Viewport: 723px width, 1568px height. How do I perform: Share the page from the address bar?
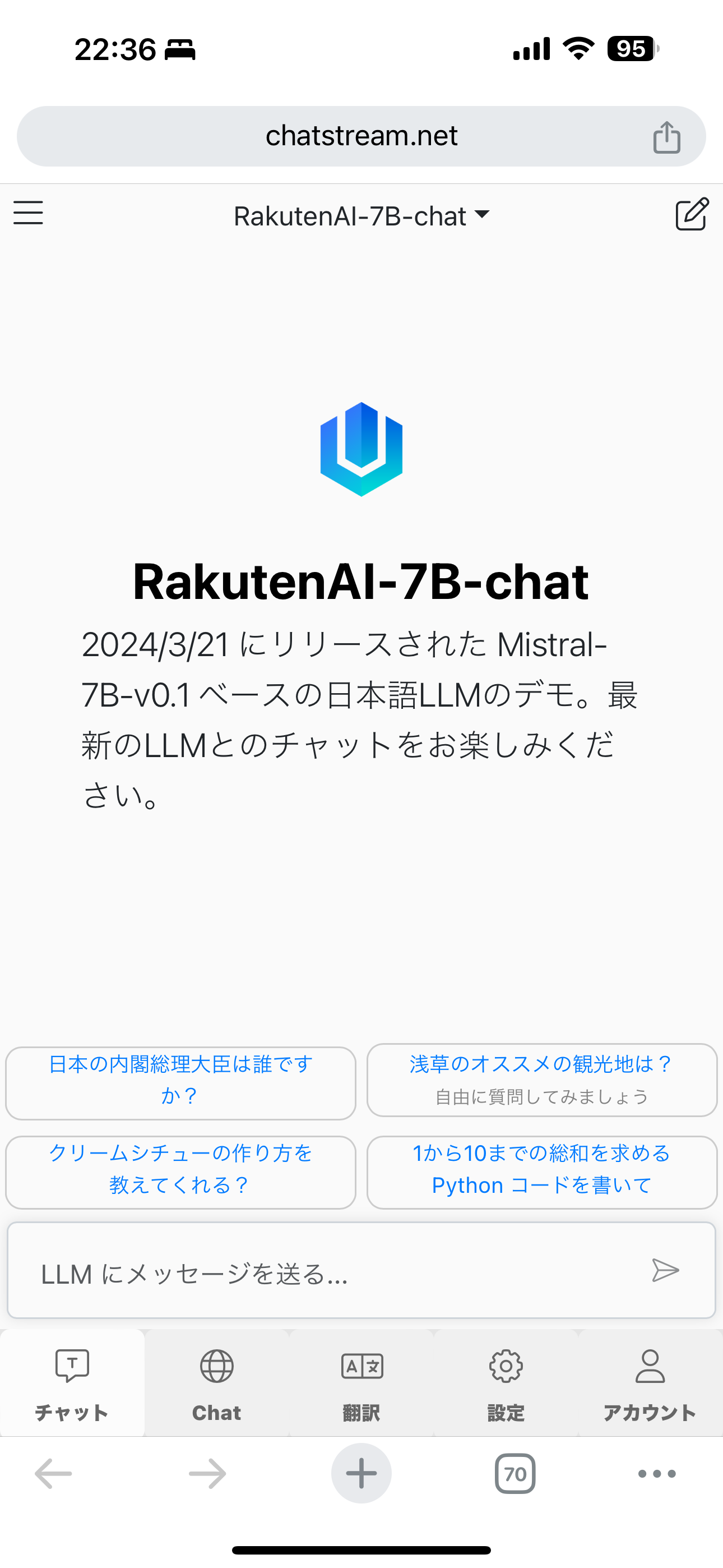click(666, 136)
